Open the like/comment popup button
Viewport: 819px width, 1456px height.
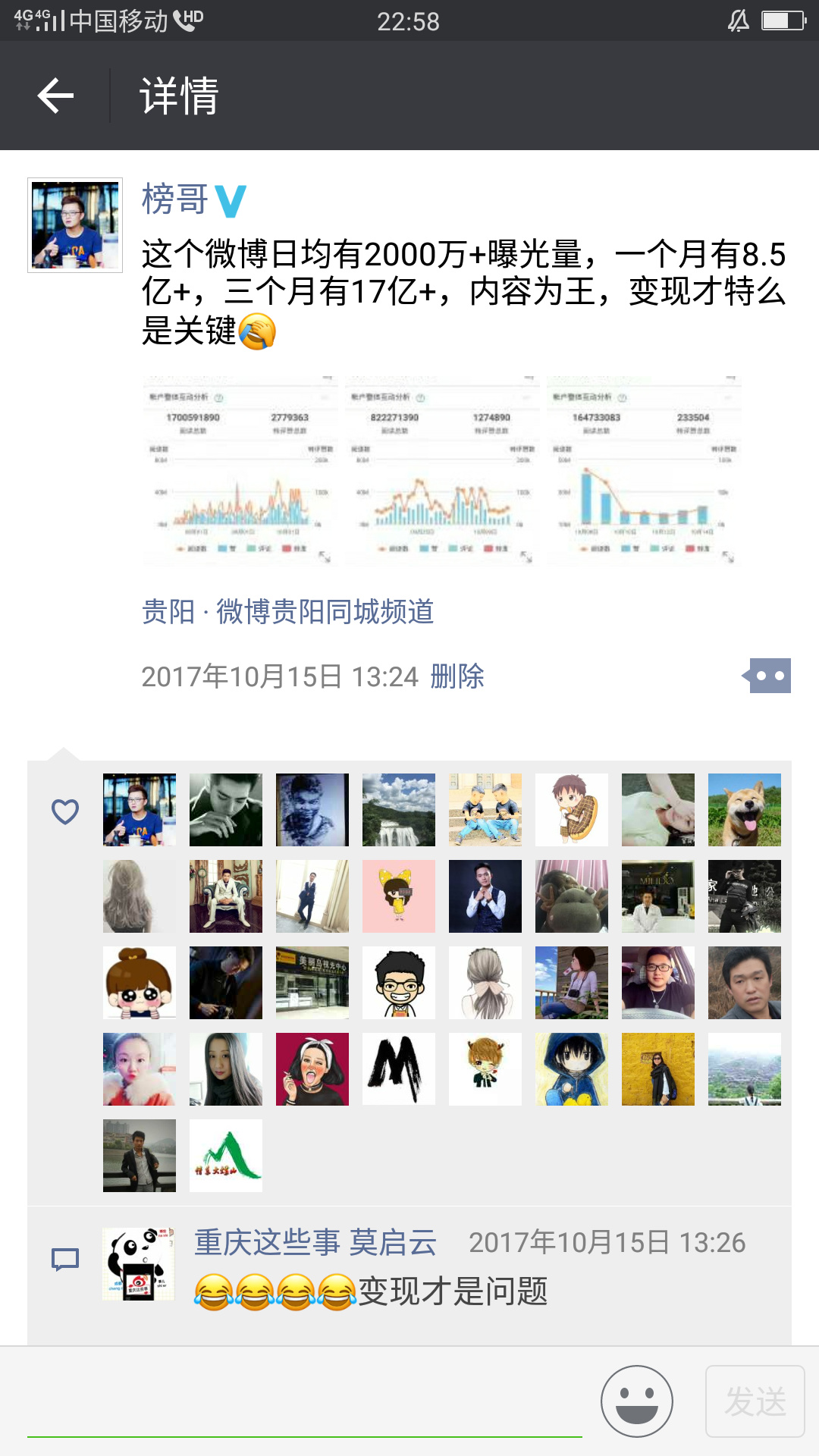768,676
